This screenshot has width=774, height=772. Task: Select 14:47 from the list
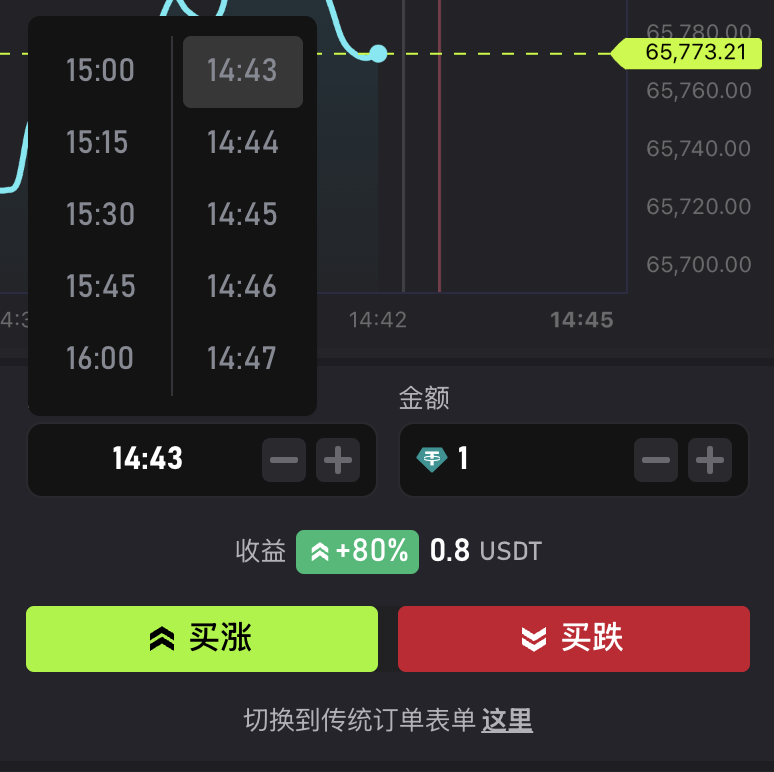pos(242,358)
